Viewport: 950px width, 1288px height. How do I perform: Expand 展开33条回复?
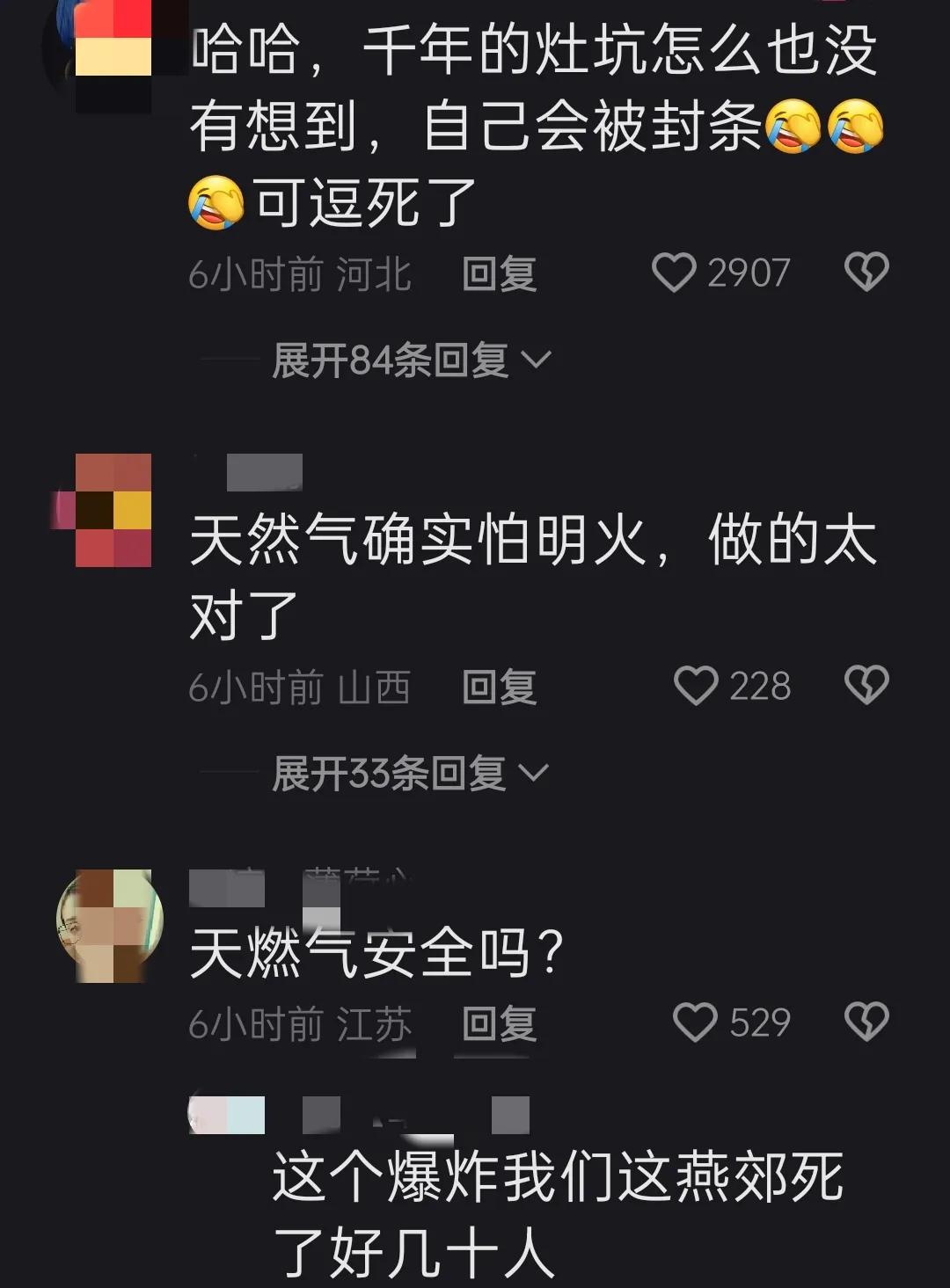[409, 774]
